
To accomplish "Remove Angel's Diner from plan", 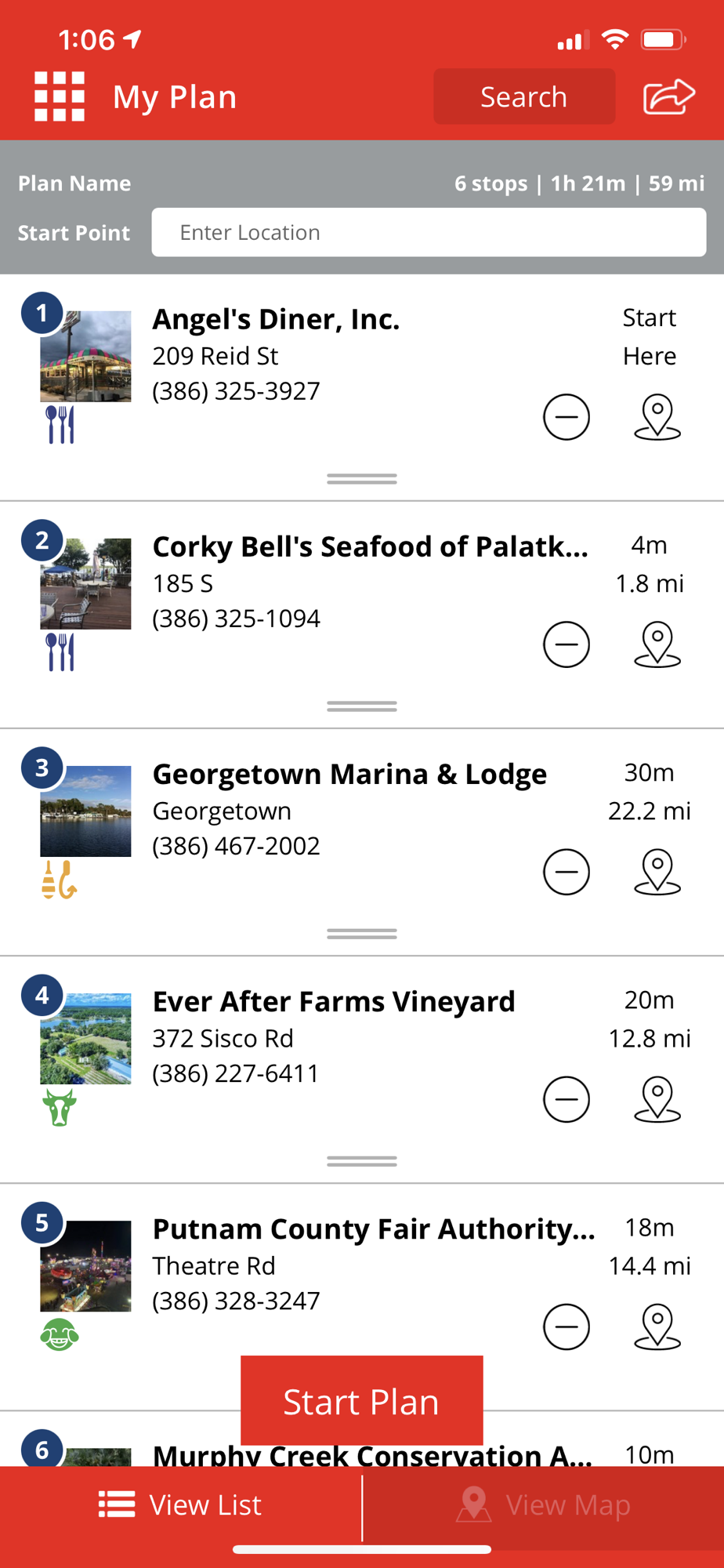I will coord(566,417).
